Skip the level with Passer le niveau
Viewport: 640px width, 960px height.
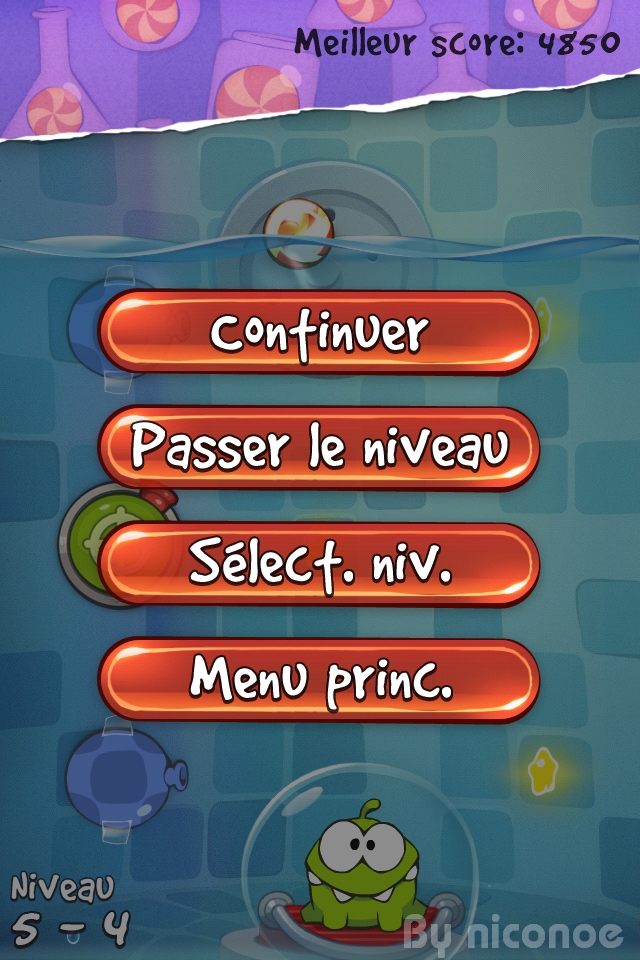[319, 448]
